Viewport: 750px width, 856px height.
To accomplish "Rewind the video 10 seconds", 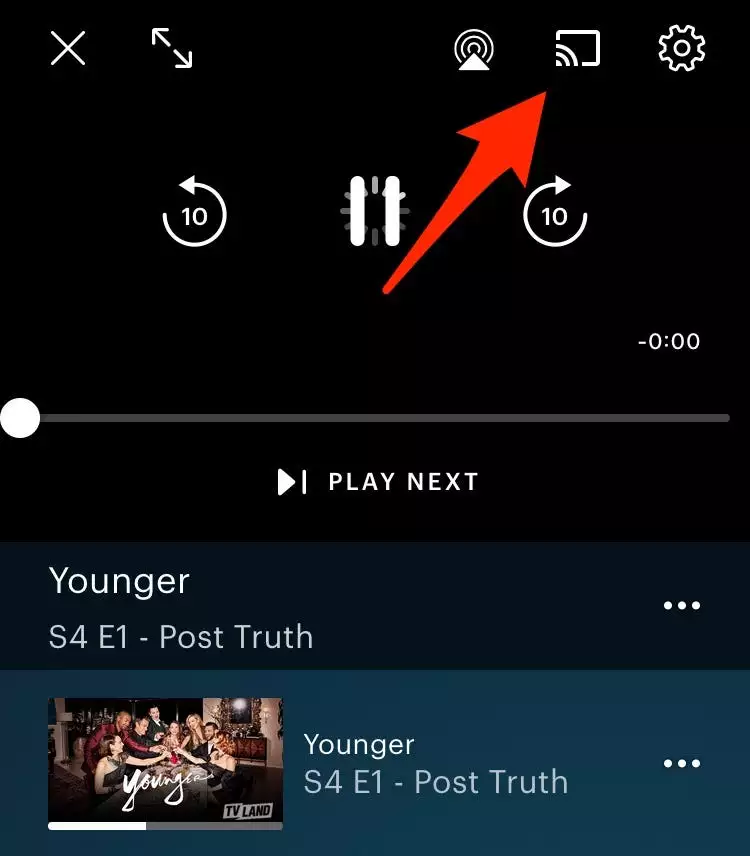I will 194,214.
